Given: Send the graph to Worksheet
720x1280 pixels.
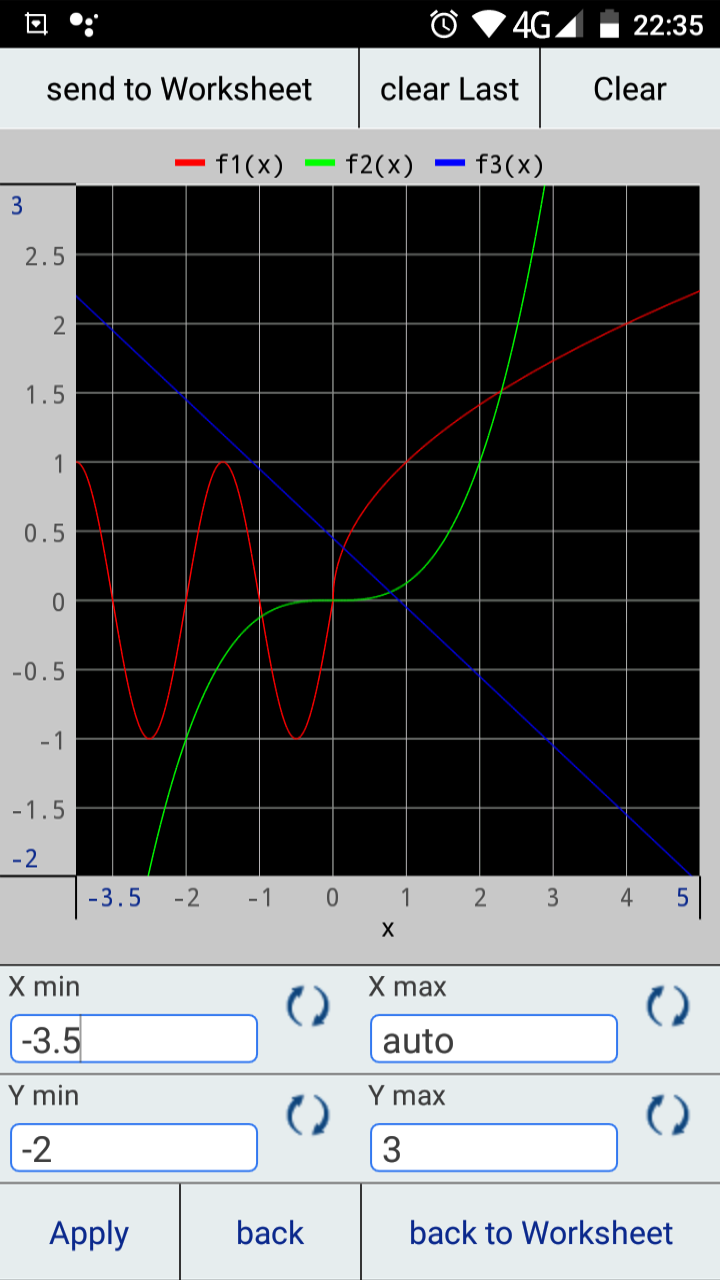Looking at the screenshot, I should 179,89.
